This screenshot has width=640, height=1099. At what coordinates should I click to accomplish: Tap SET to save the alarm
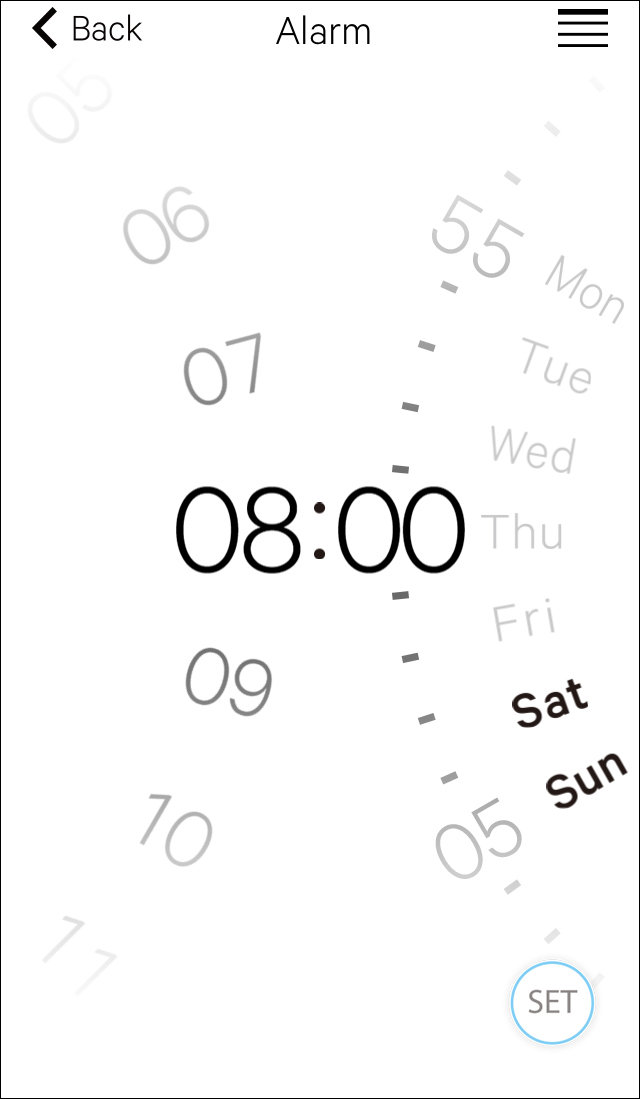552,1002
